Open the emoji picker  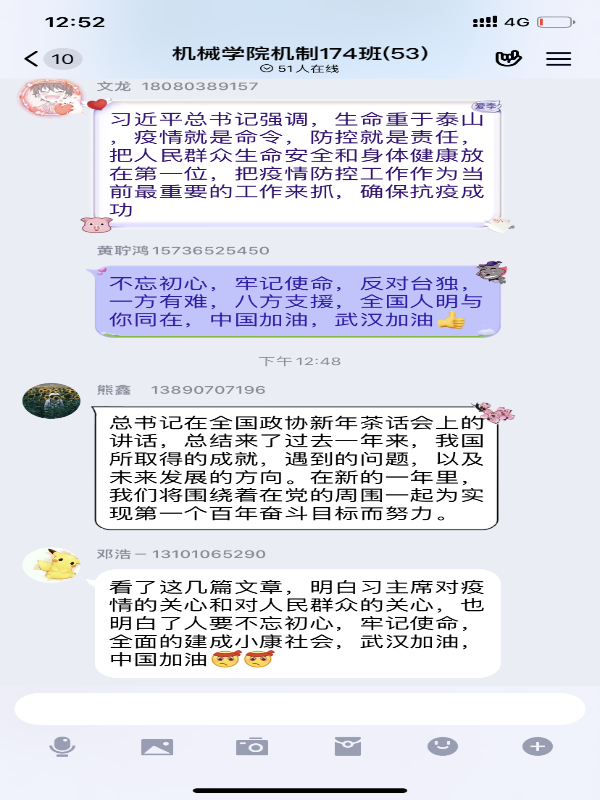(x=442, y=746)
